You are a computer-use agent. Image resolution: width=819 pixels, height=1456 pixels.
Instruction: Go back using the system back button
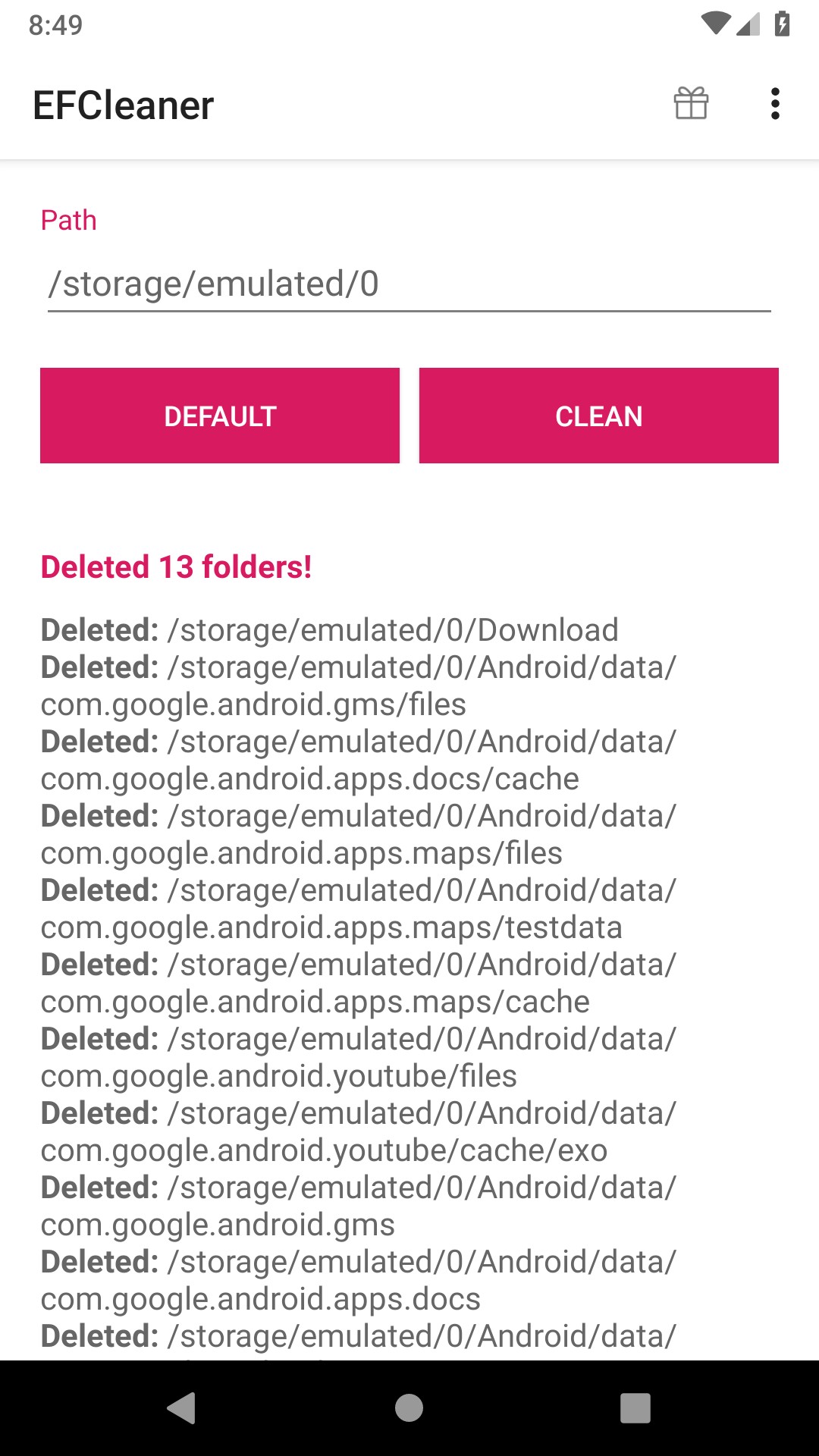(182, 1408)
